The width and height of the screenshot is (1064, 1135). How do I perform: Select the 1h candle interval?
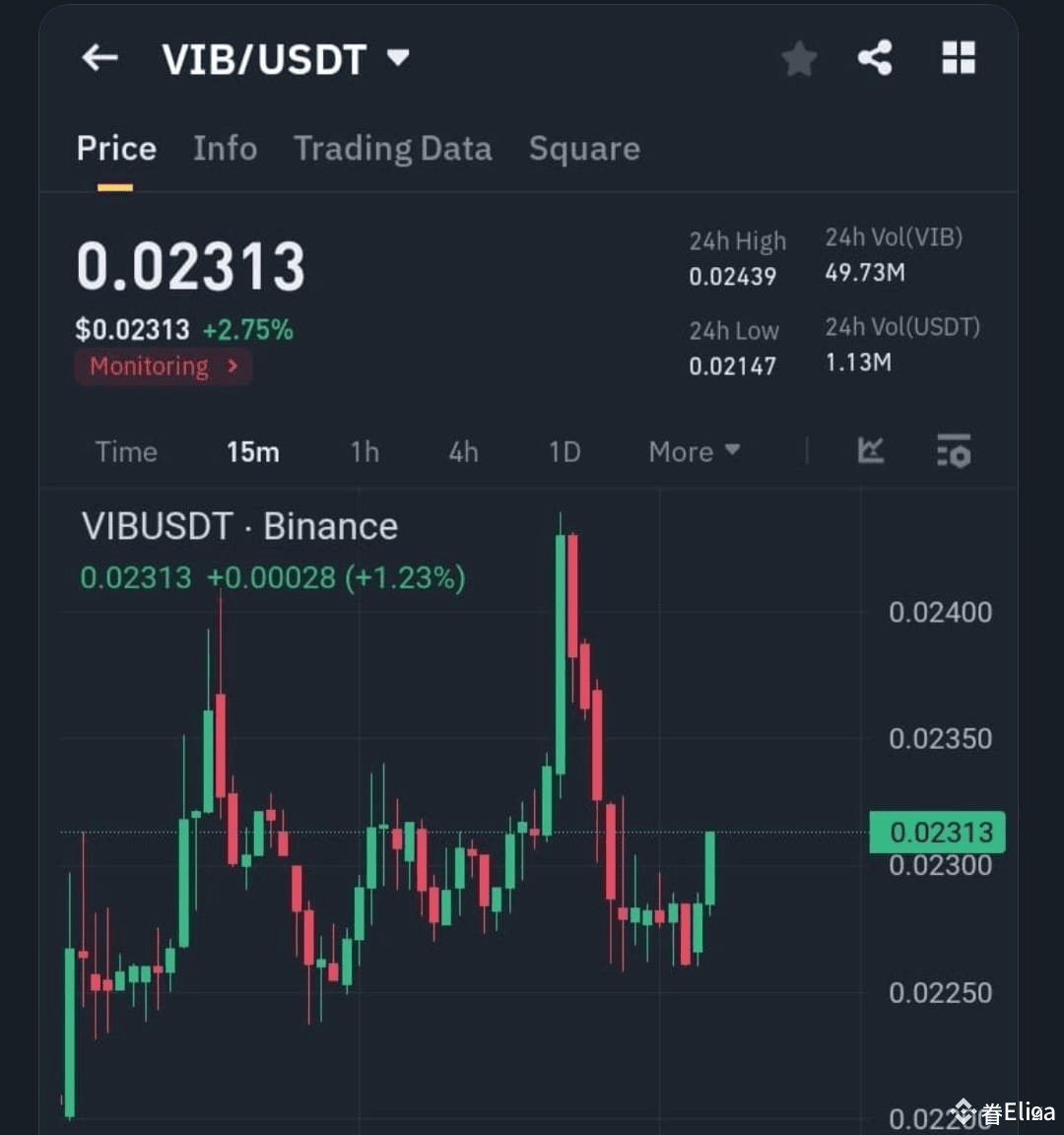click(x=365, y=451)
